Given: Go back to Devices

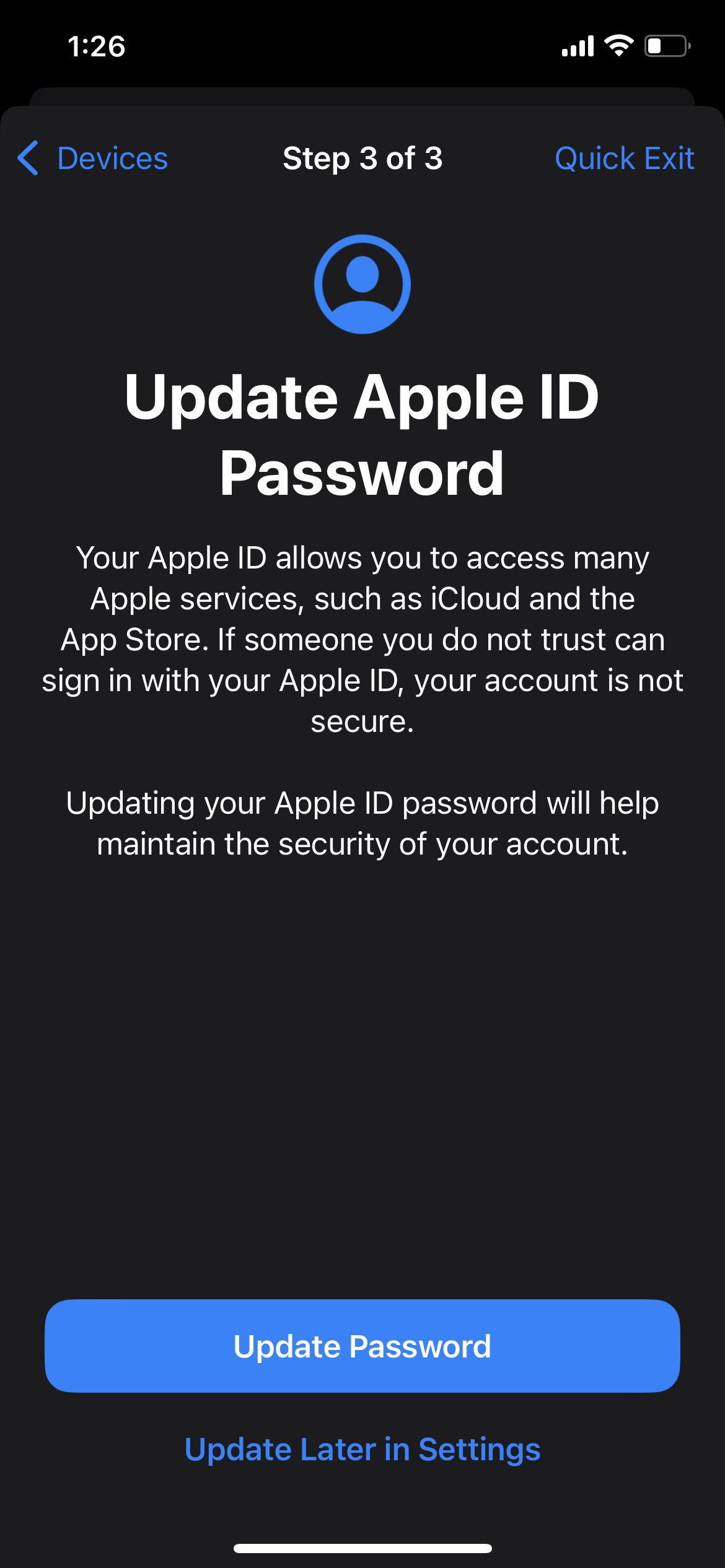Looking at the screenshot, I should click(x=93, y=159).
